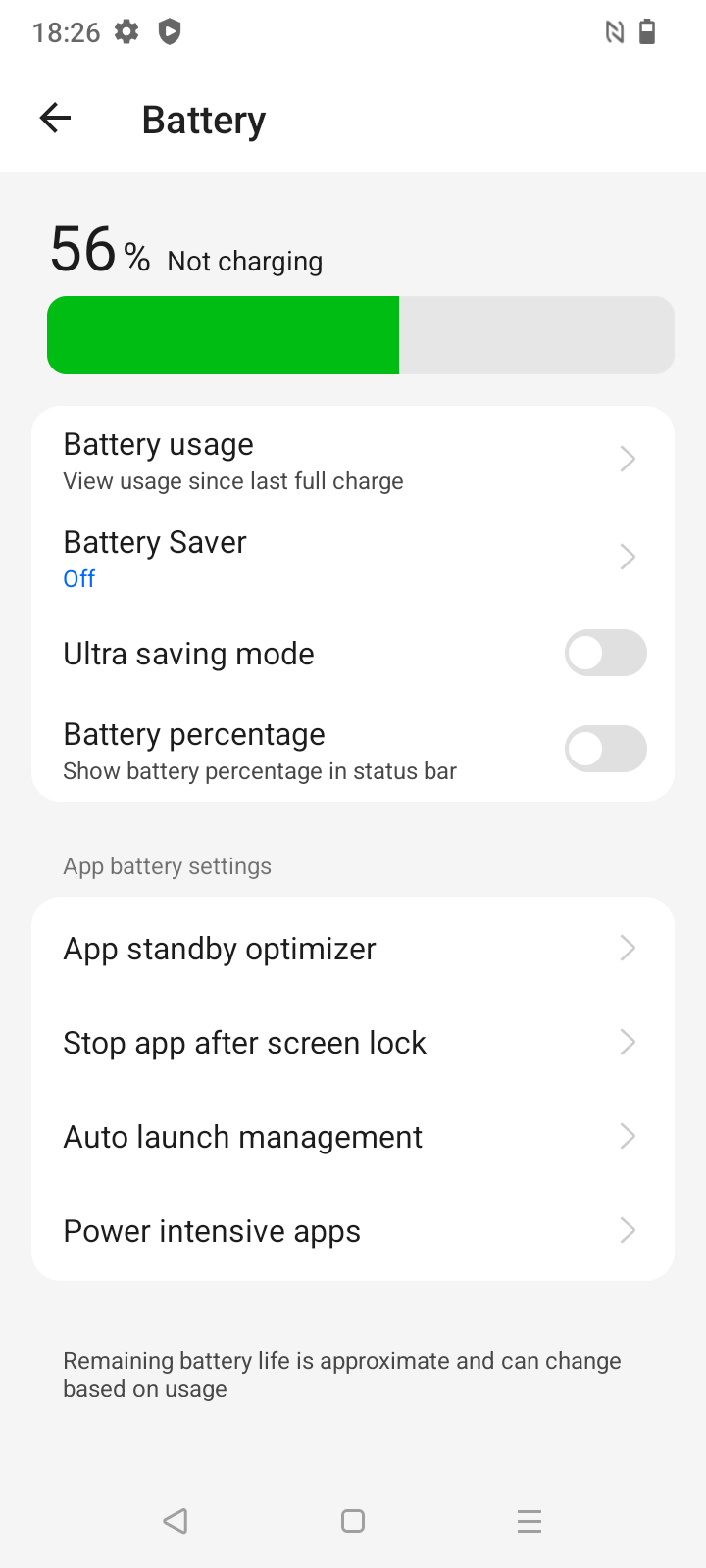
Task: Go back using the top-left arrow
Action: (55, 119)
